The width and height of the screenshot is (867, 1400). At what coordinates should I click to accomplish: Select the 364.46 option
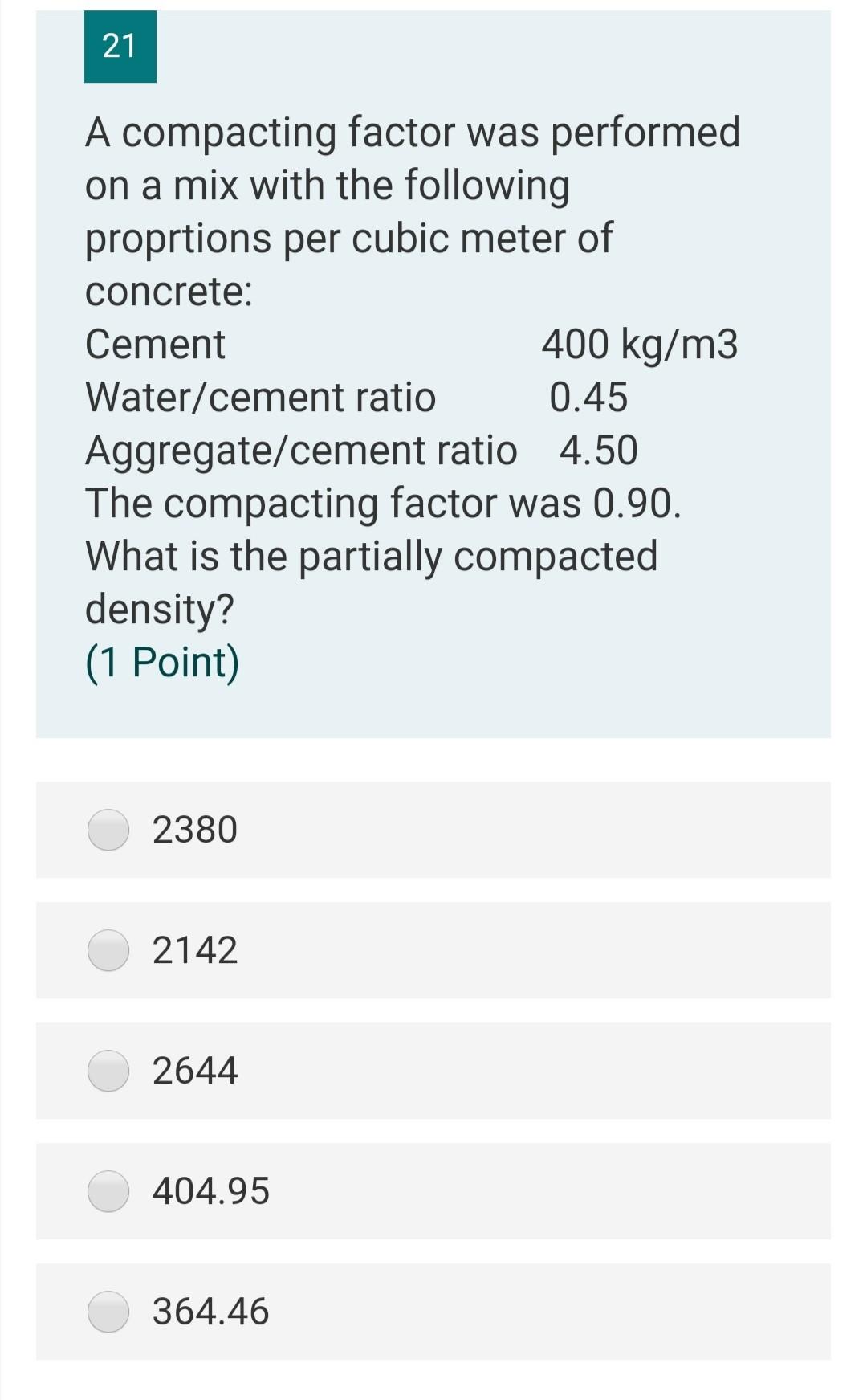[x=108, y=1312]
